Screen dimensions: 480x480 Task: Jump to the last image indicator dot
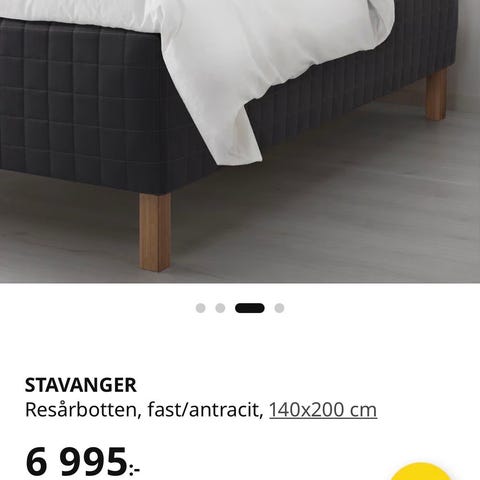pos(279,308)
